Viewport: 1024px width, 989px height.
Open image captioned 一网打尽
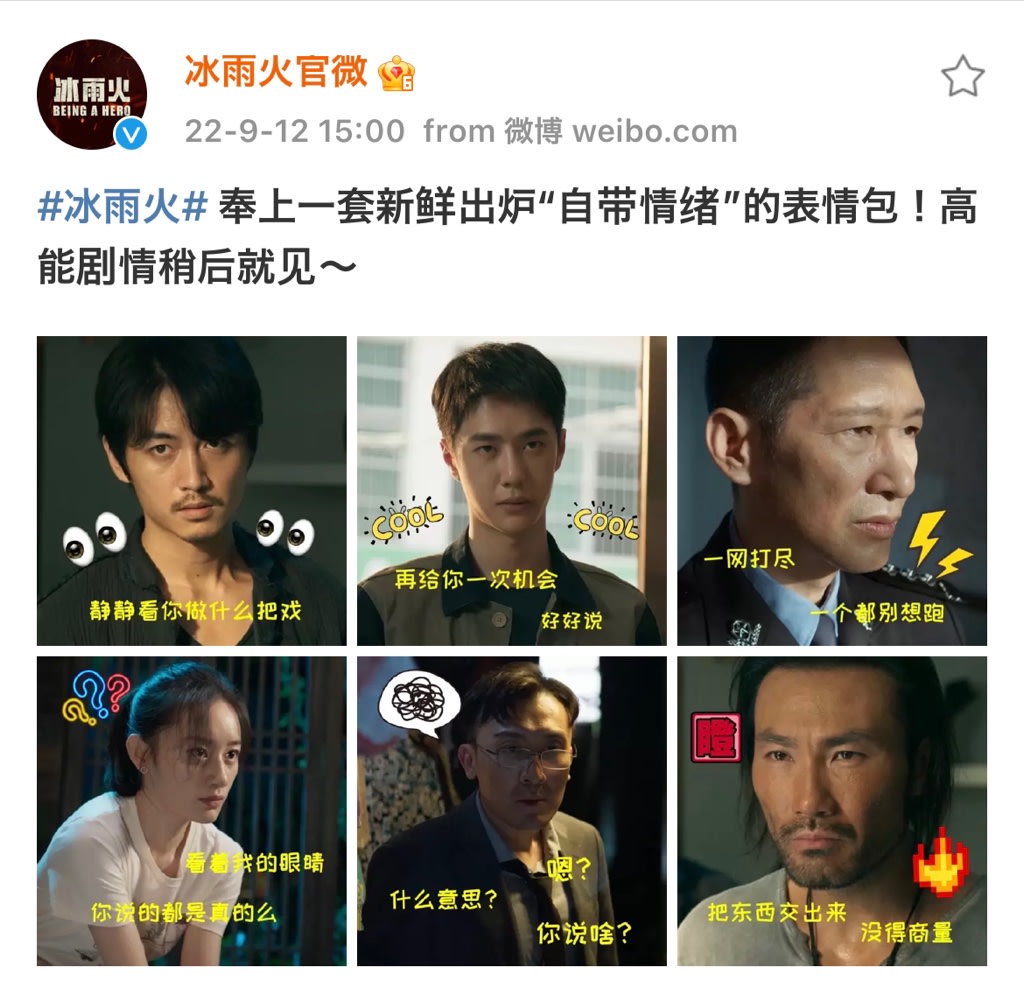(832, 491)
